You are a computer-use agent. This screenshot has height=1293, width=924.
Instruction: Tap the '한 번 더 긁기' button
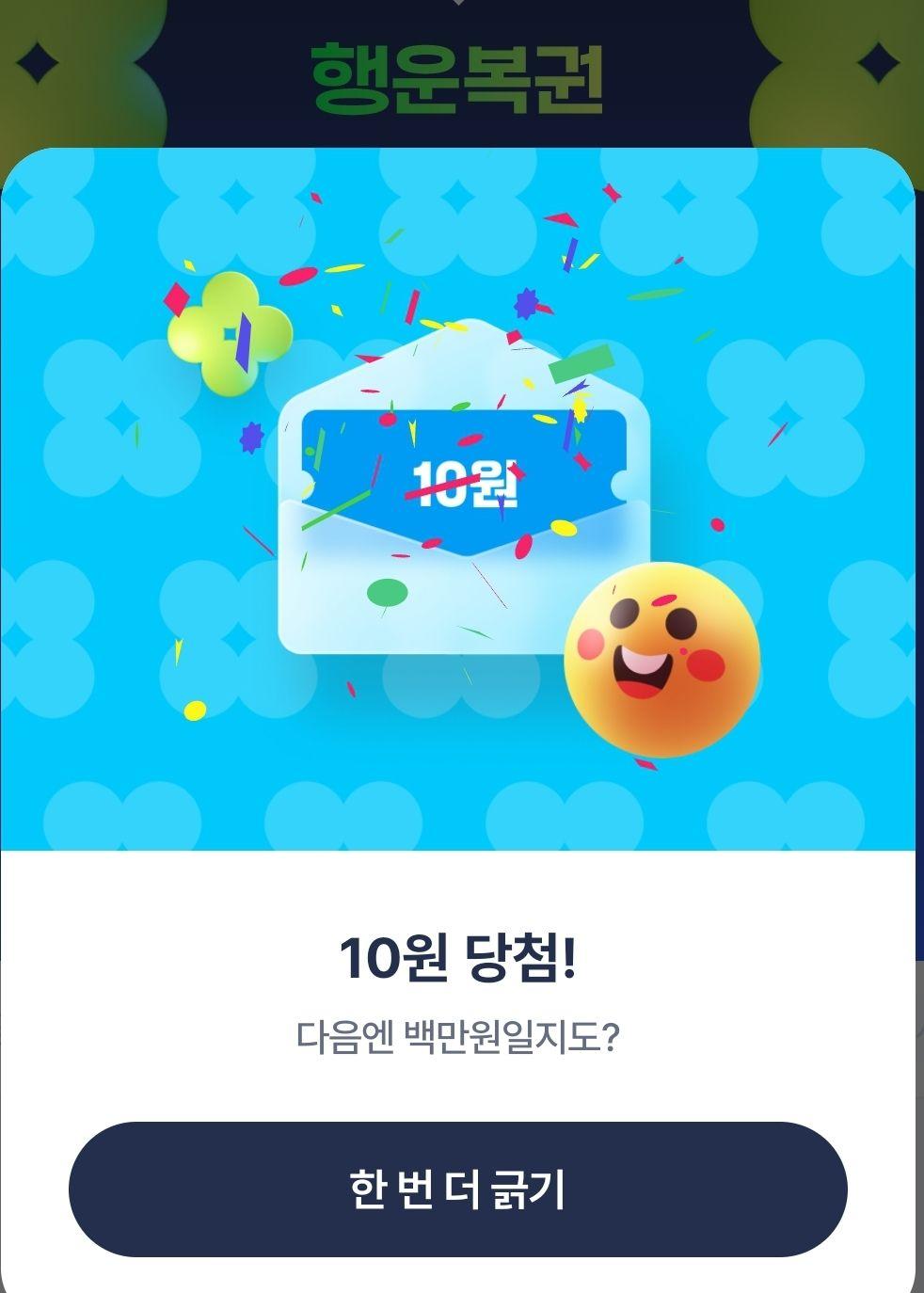pyautogui.click(x=457, y=1189)
